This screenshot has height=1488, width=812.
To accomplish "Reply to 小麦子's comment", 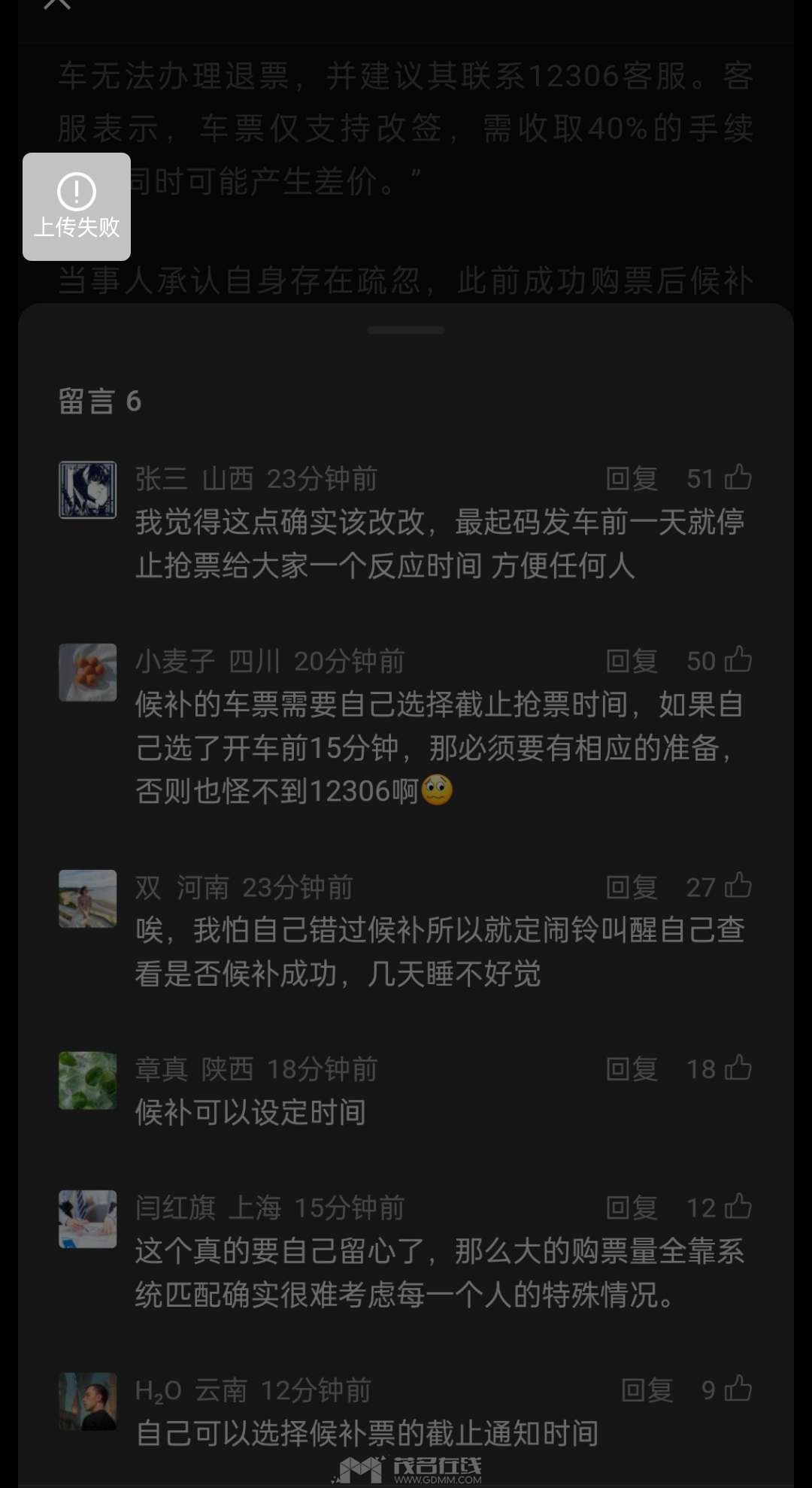I will pyautogui.click(x=632, y=661).
